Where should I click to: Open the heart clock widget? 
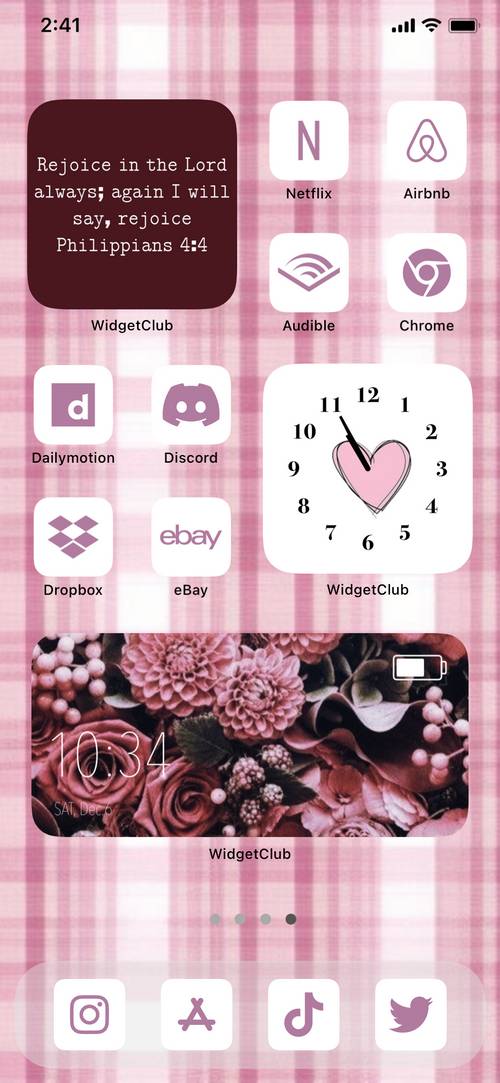coord(367,469)
